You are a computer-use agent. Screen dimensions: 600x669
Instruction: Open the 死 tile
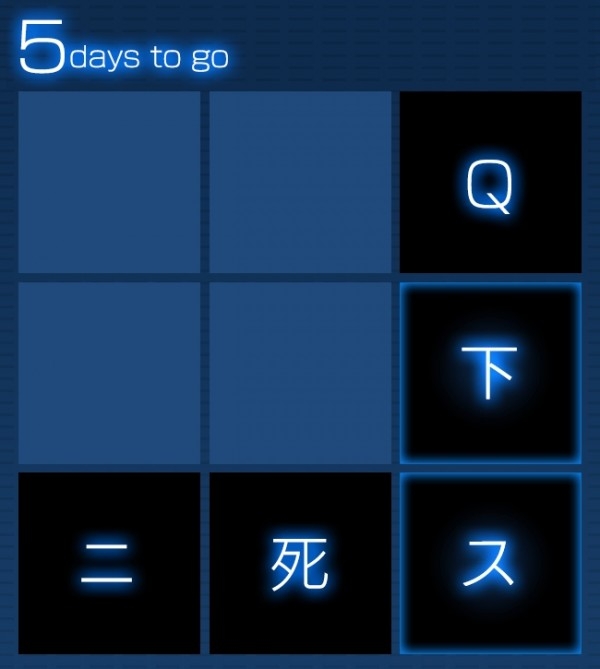(x=300, y=563)
